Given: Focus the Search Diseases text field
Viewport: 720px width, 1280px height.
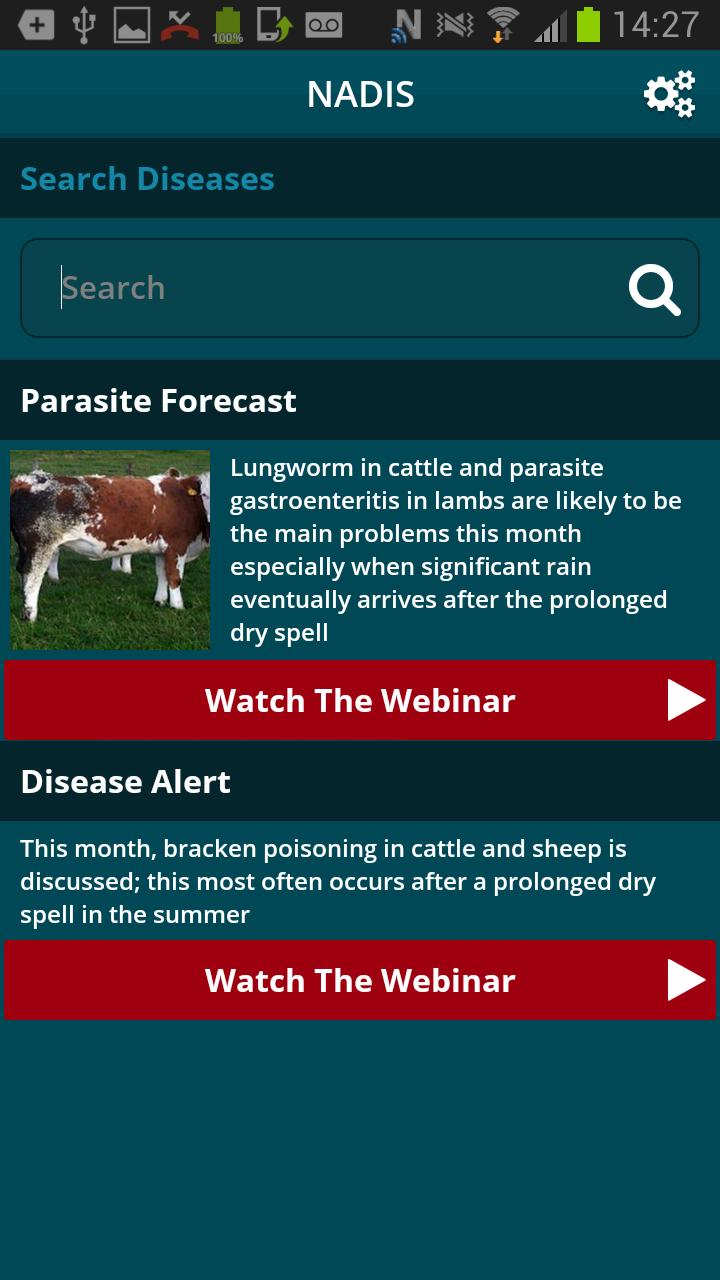Looking at the screenshot, I should coord(330,288).
